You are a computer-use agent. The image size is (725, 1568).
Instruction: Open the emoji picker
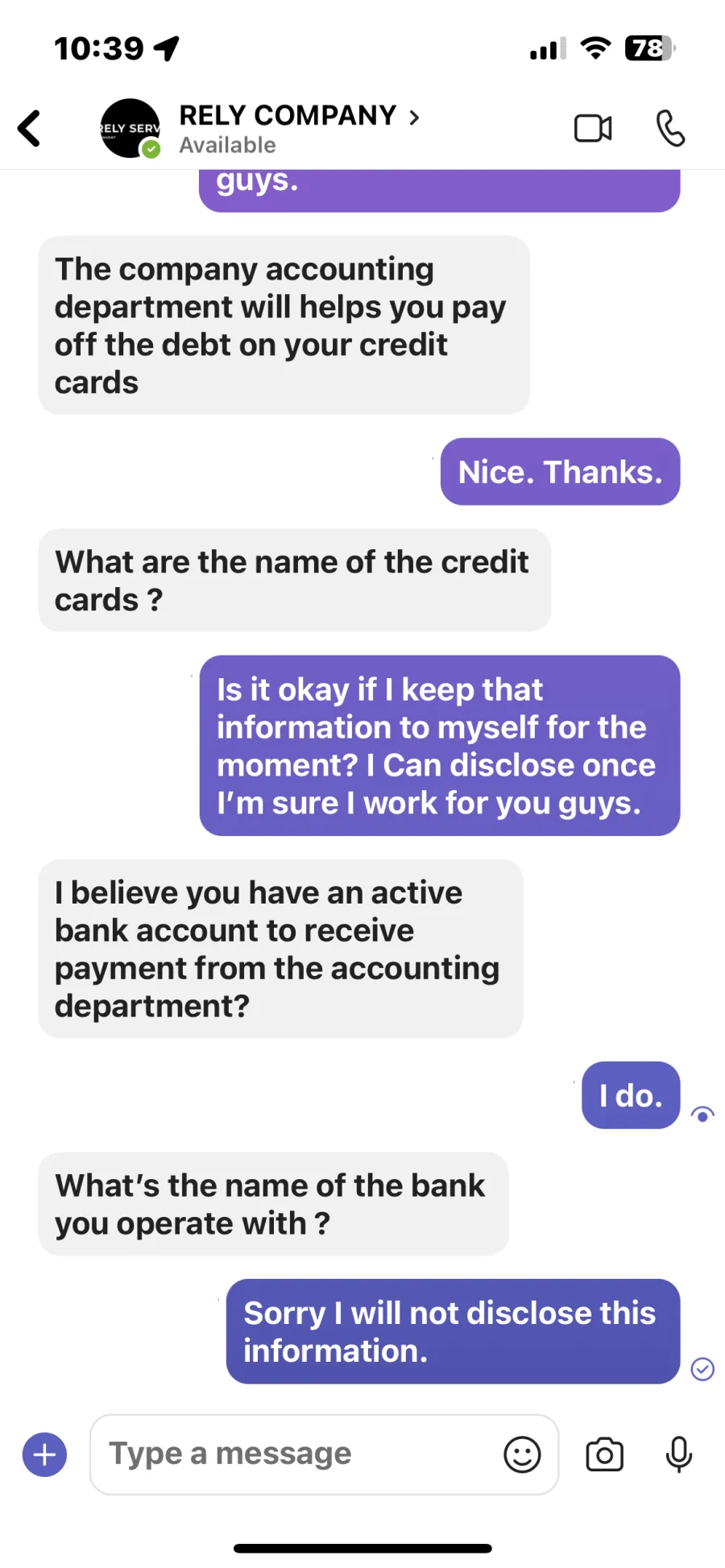point(522,1454)
